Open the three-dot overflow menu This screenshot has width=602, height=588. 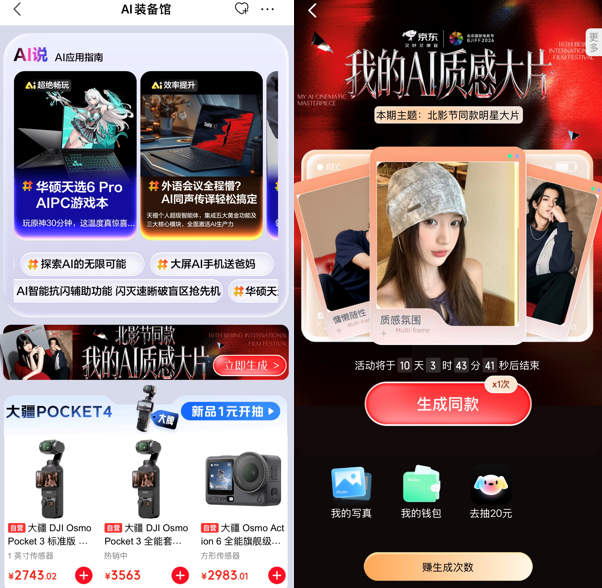pyautogui.click(x=267, y=9)
